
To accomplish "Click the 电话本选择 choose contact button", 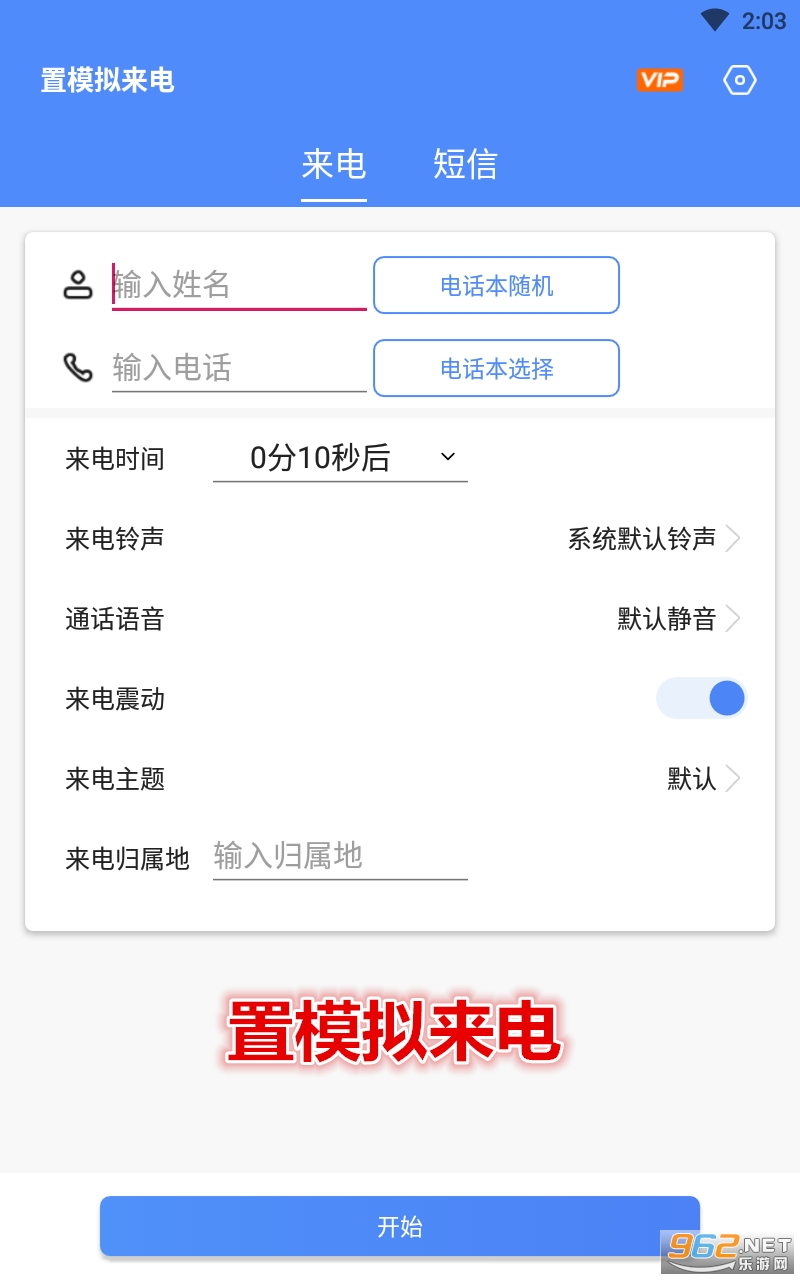I will [x=496, y=368].
